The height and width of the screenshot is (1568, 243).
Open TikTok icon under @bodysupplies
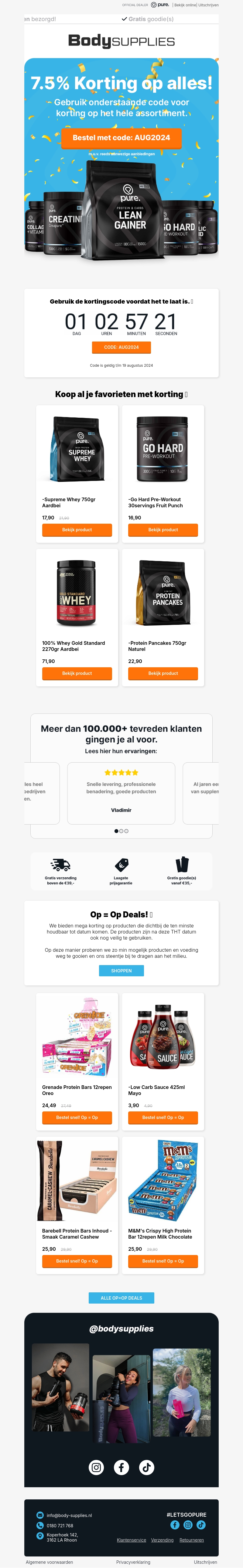tap(147, 1467)
